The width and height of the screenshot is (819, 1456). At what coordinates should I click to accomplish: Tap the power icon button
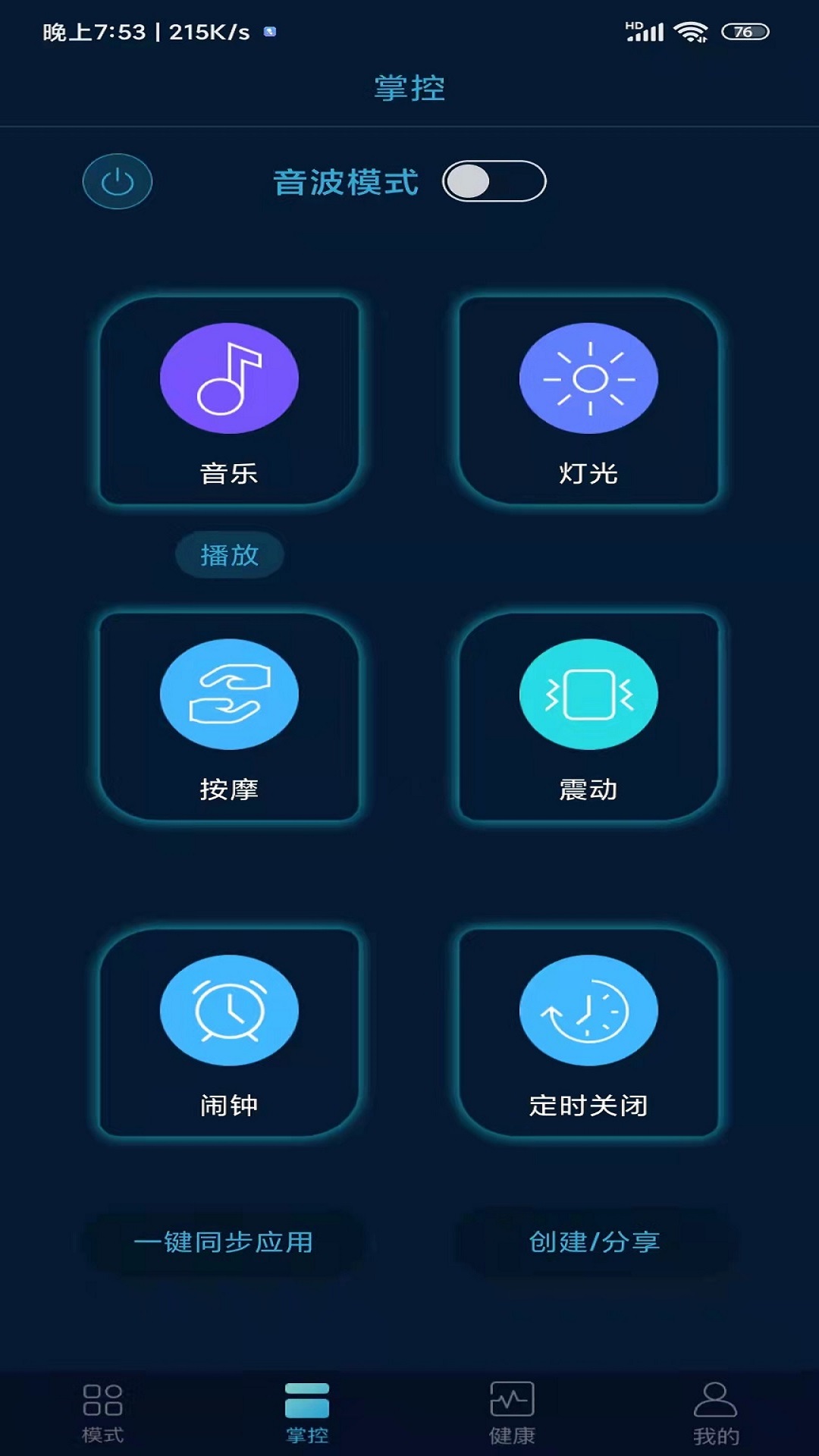pyautogui.click(x=118, y=181)
